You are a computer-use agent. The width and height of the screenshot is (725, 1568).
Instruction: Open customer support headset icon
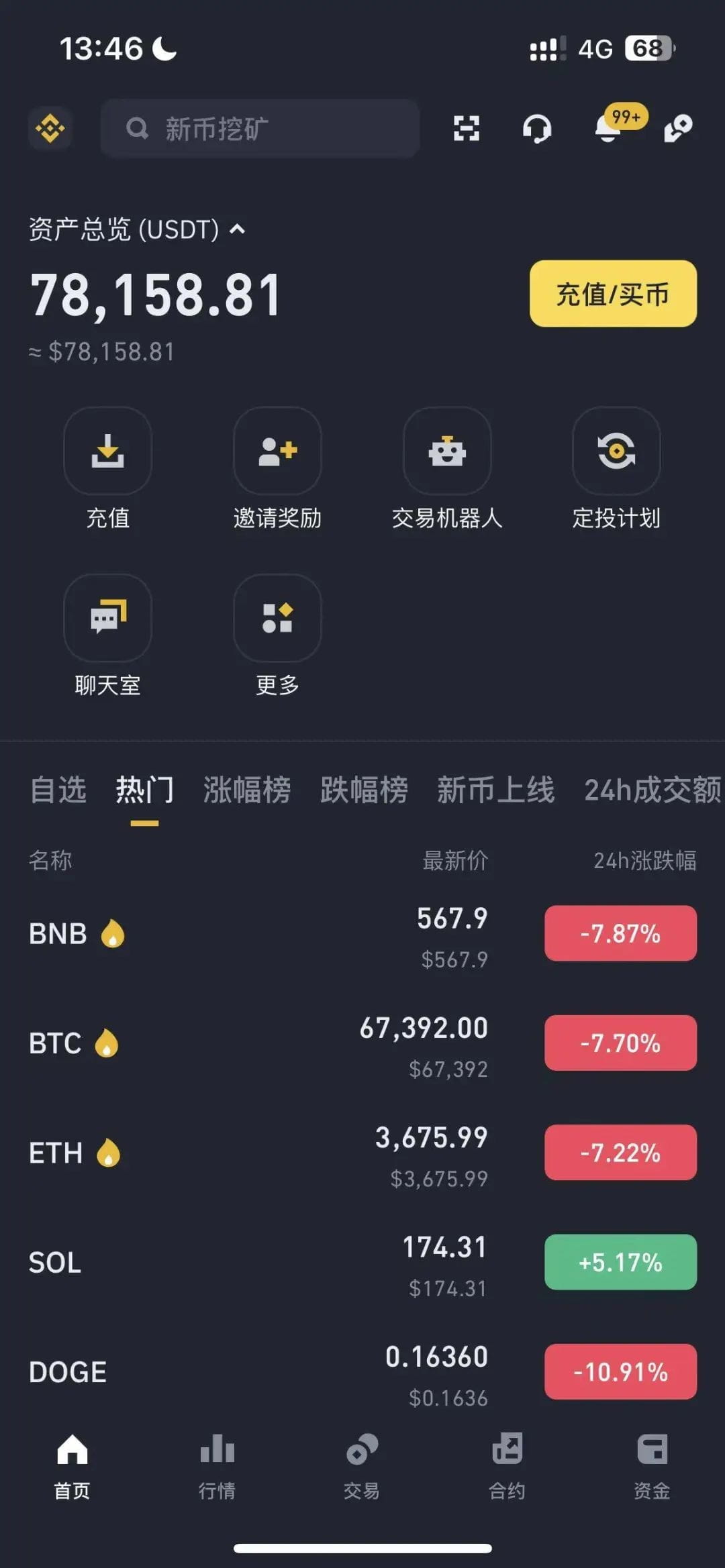(537, 128)
